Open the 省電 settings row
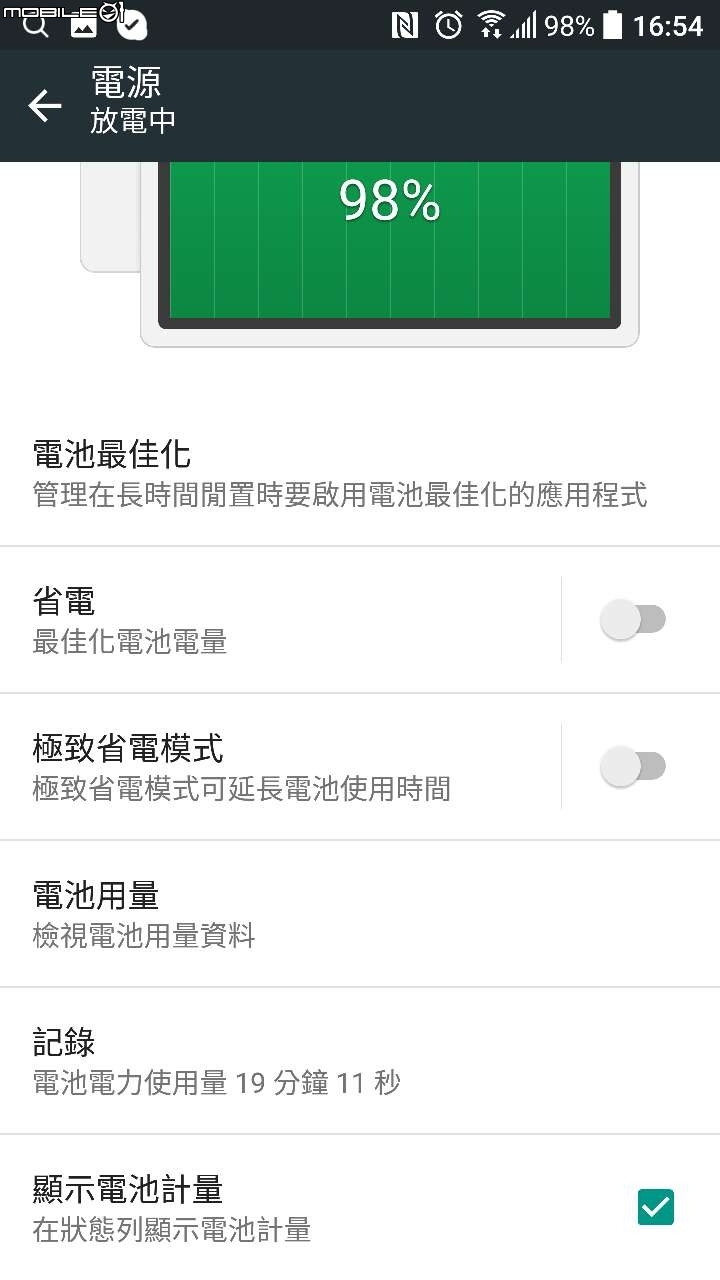This screenshot has width=720, height=1280. [280, 620]
